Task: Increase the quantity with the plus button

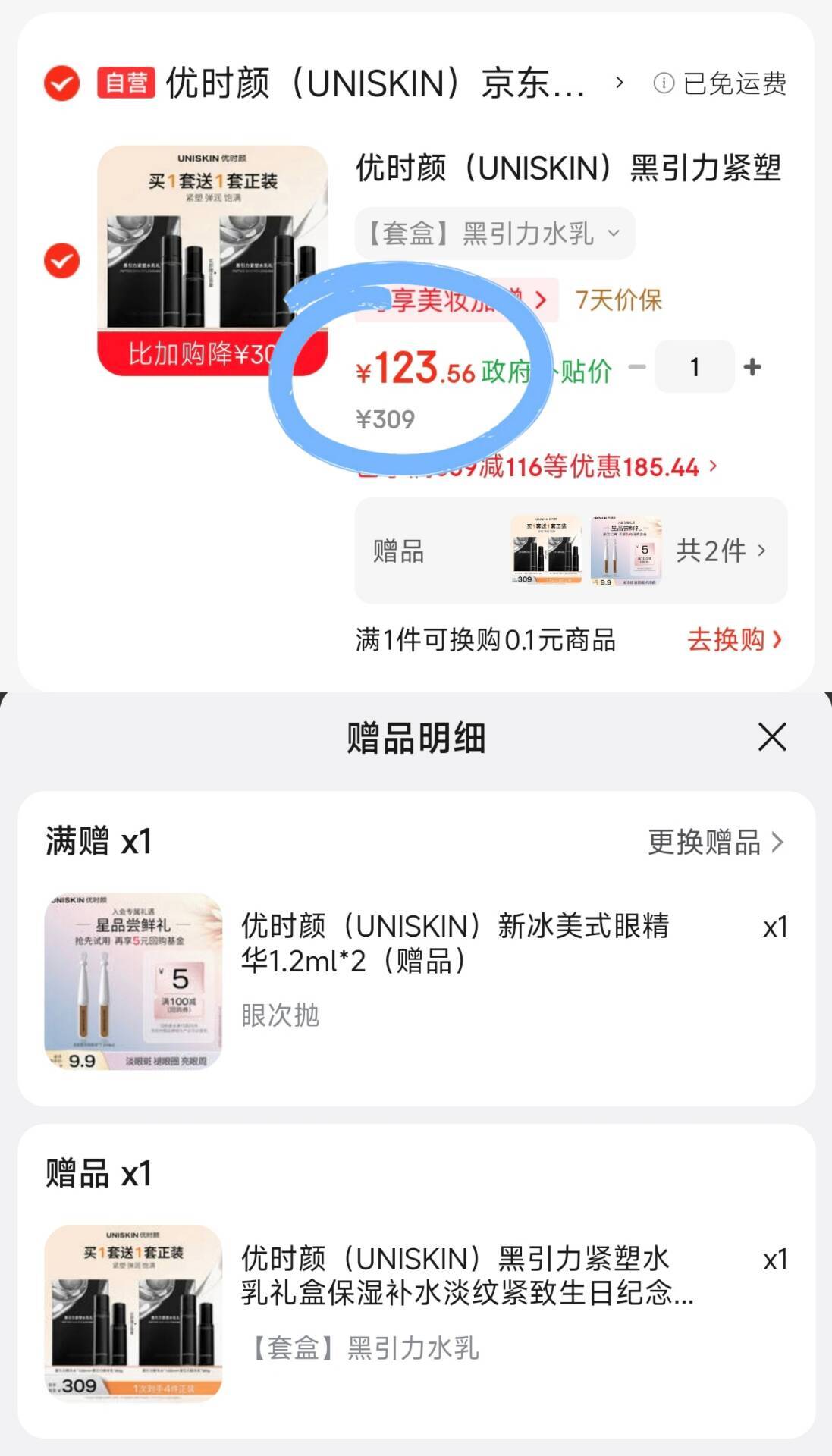Action: pos(752,368)
